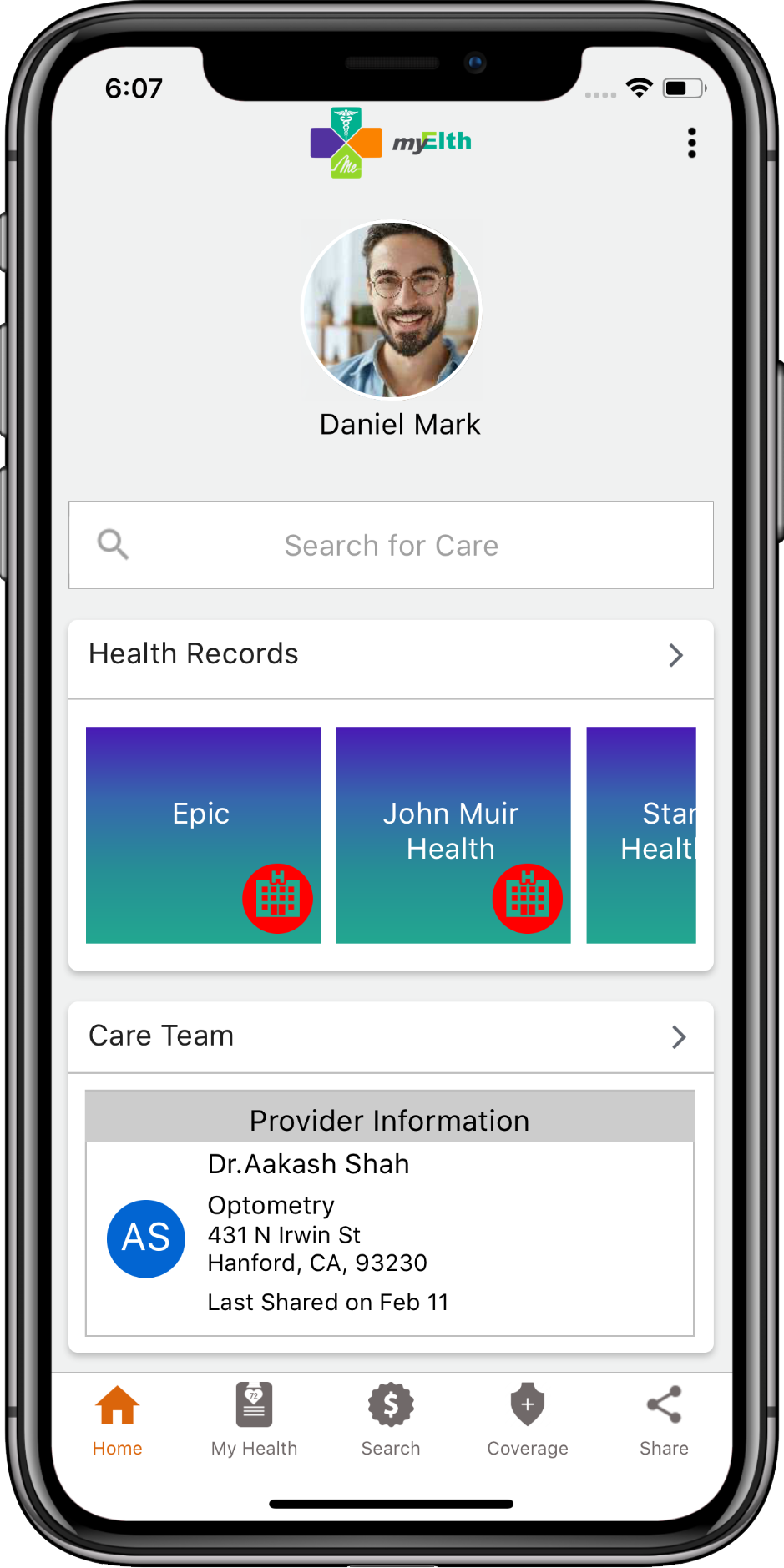Viewport: 784px width, 1568px height.
Task: Expand the Health Records section
Action: pyautogui.click(x=675, y=655)
